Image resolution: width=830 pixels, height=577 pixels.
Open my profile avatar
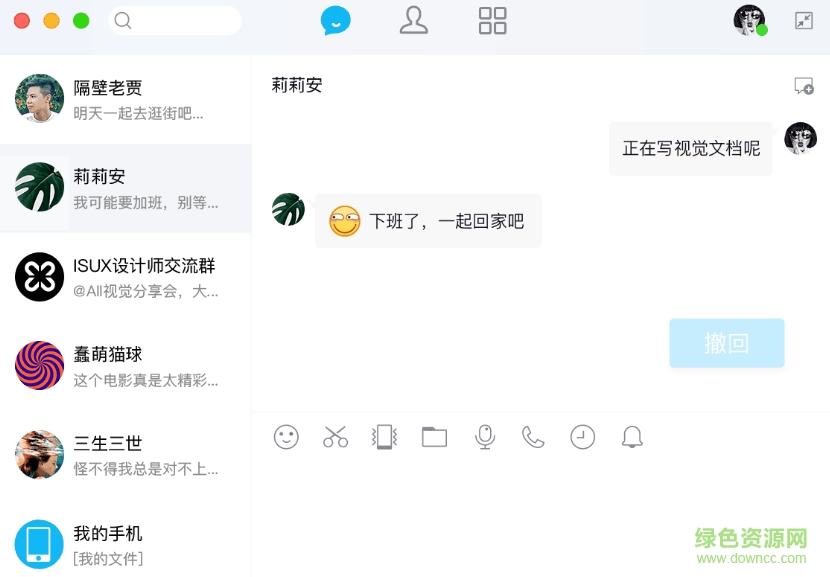coord(749,21)
